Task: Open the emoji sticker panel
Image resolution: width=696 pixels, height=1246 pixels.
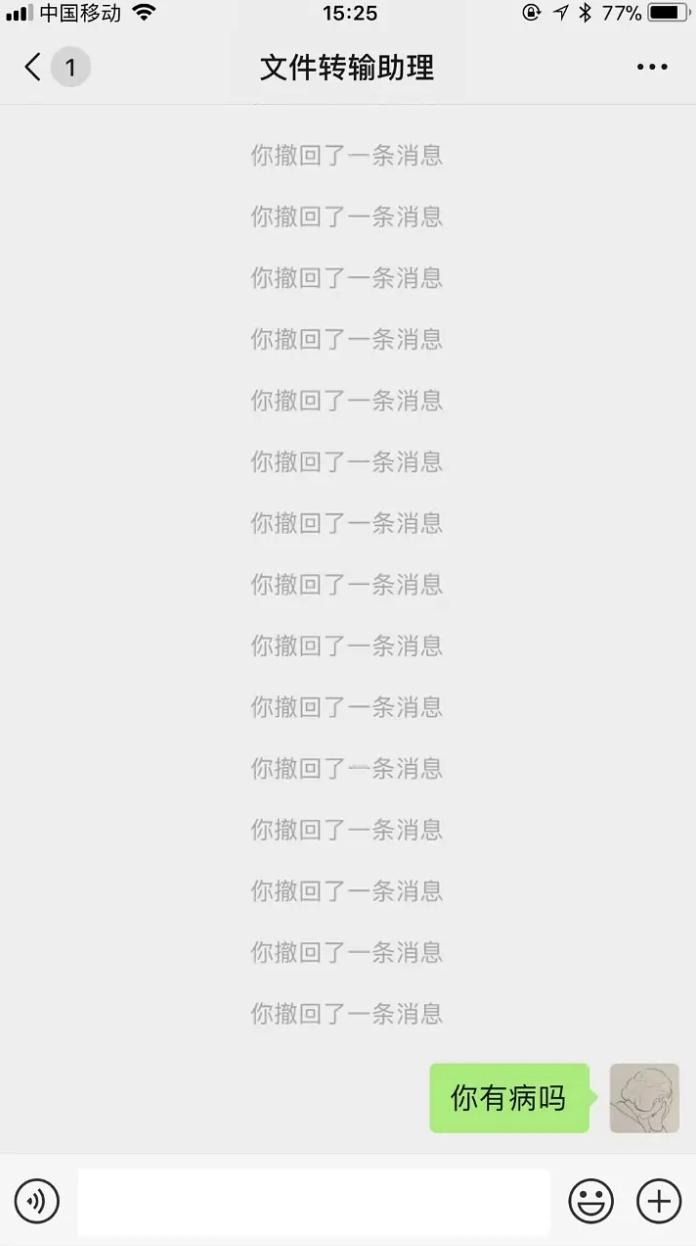Action: 591,1201
